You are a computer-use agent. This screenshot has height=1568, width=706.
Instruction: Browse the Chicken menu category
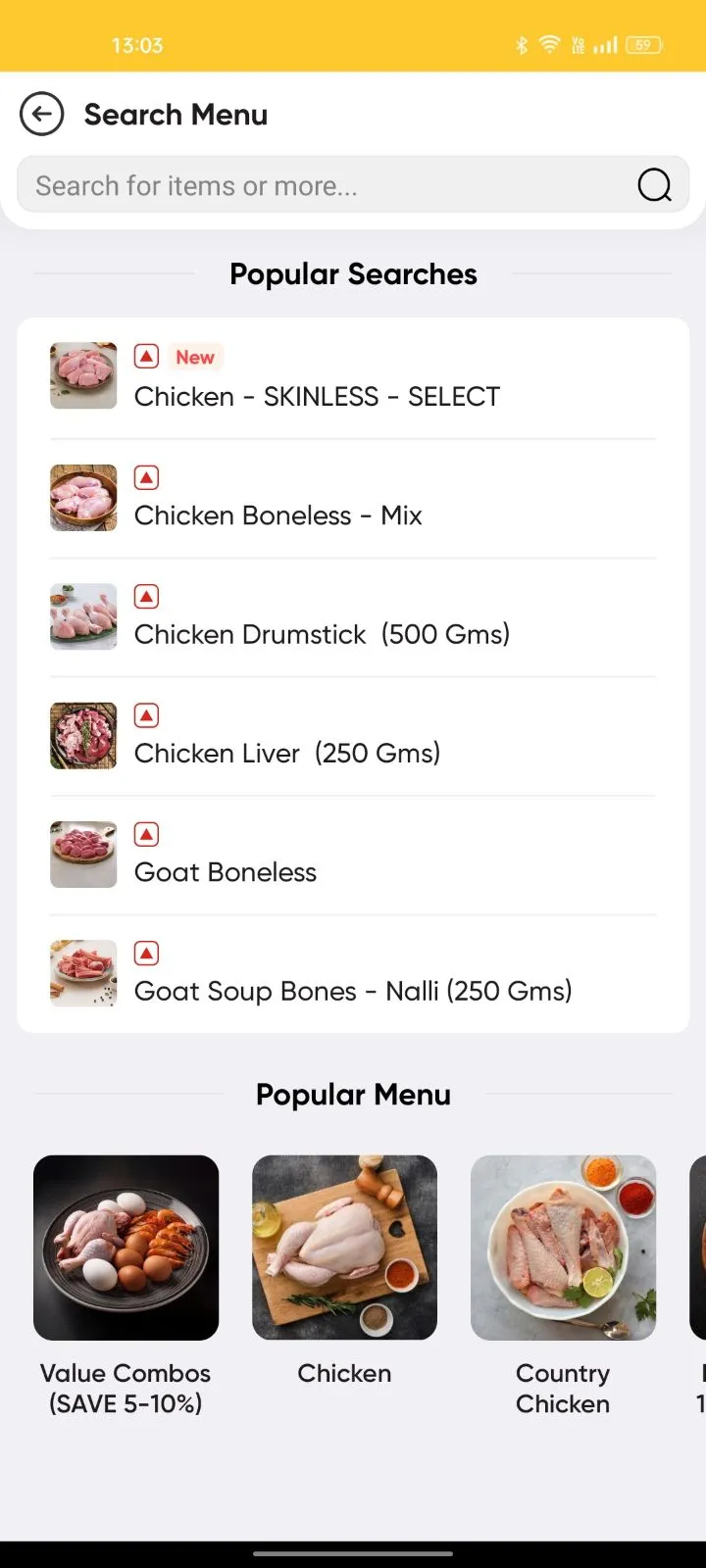[344, 1271]
